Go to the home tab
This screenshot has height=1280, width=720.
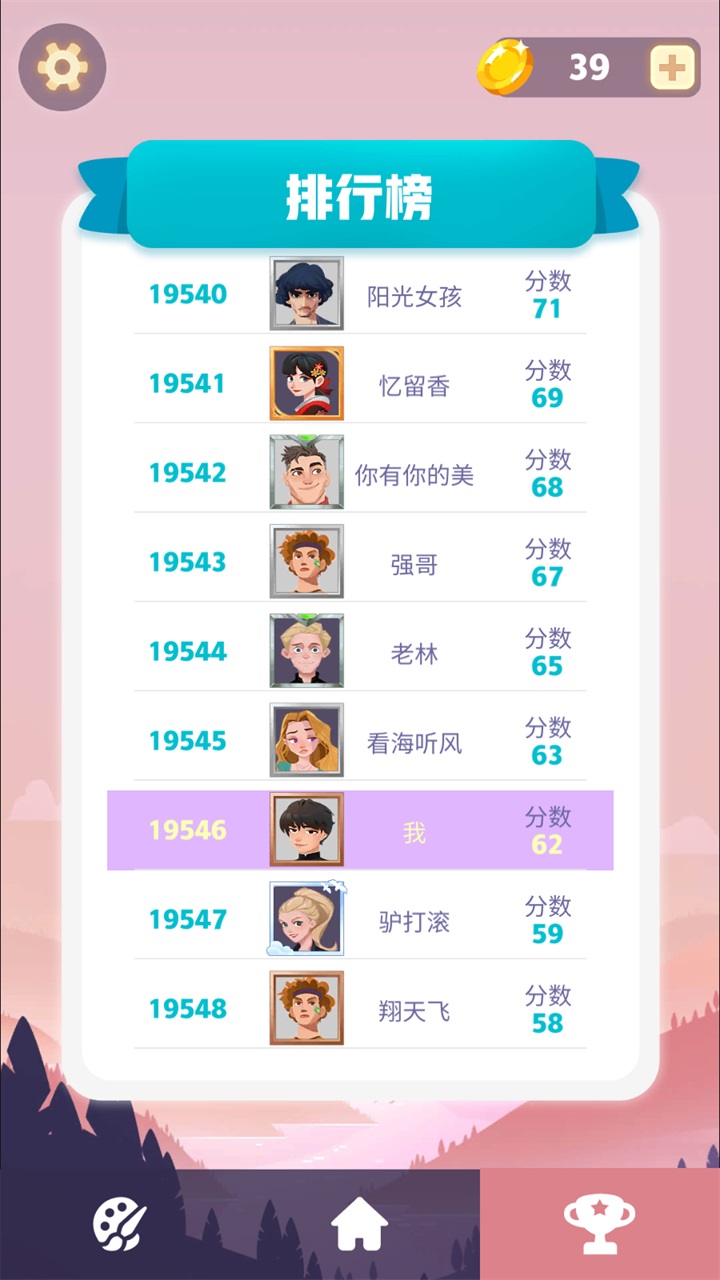coord(360,1224)
